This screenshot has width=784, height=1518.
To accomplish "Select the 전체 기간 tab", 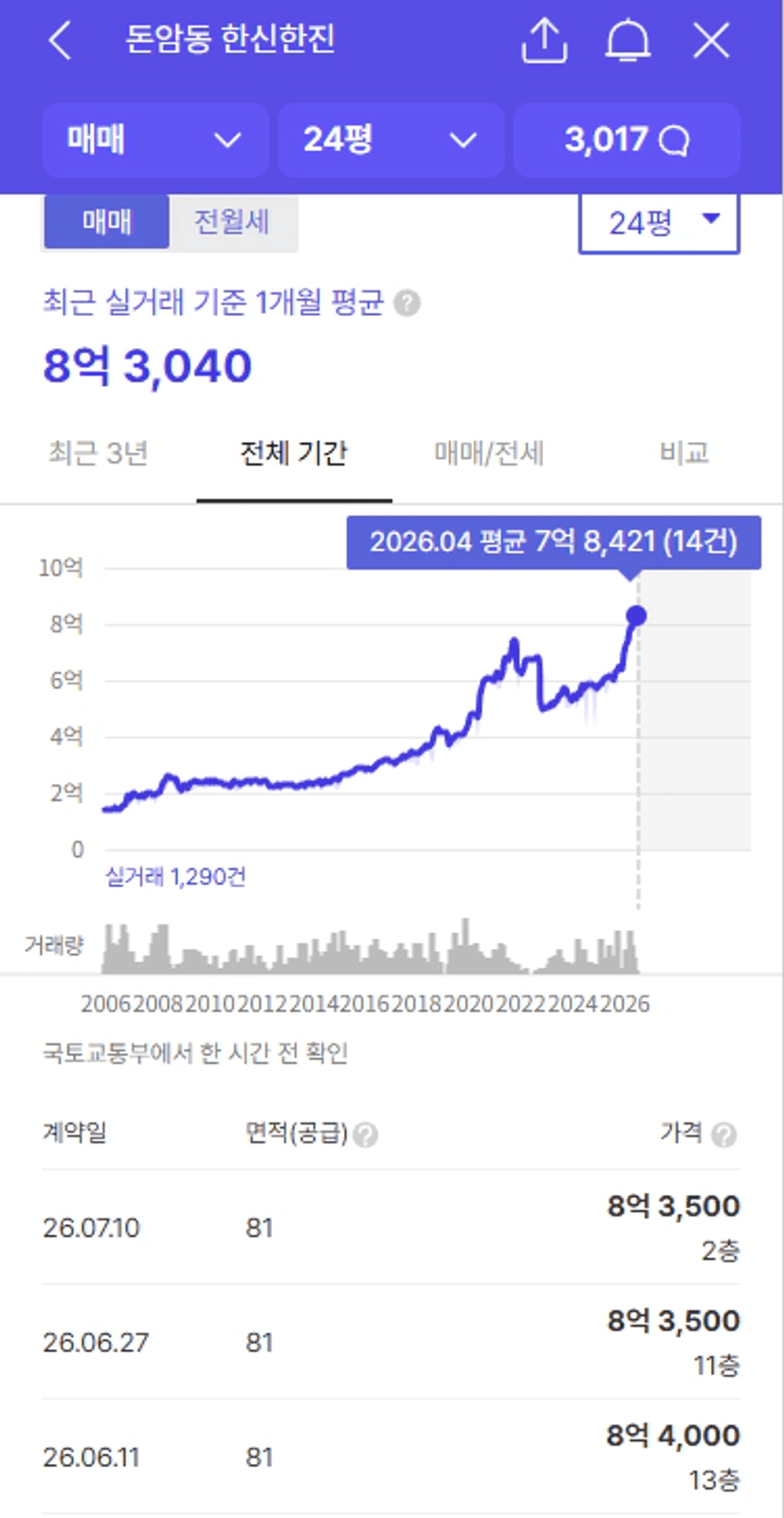I will [294, 453].
